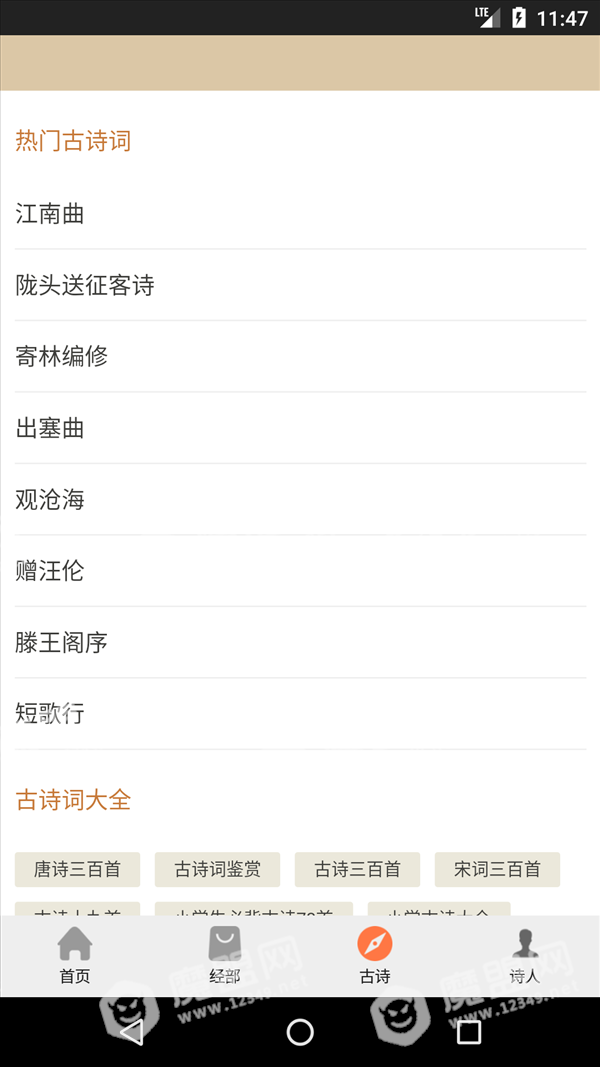Tap the 古诗 tab
Screen dimensions: 600x1067
[x=375, y=956]
